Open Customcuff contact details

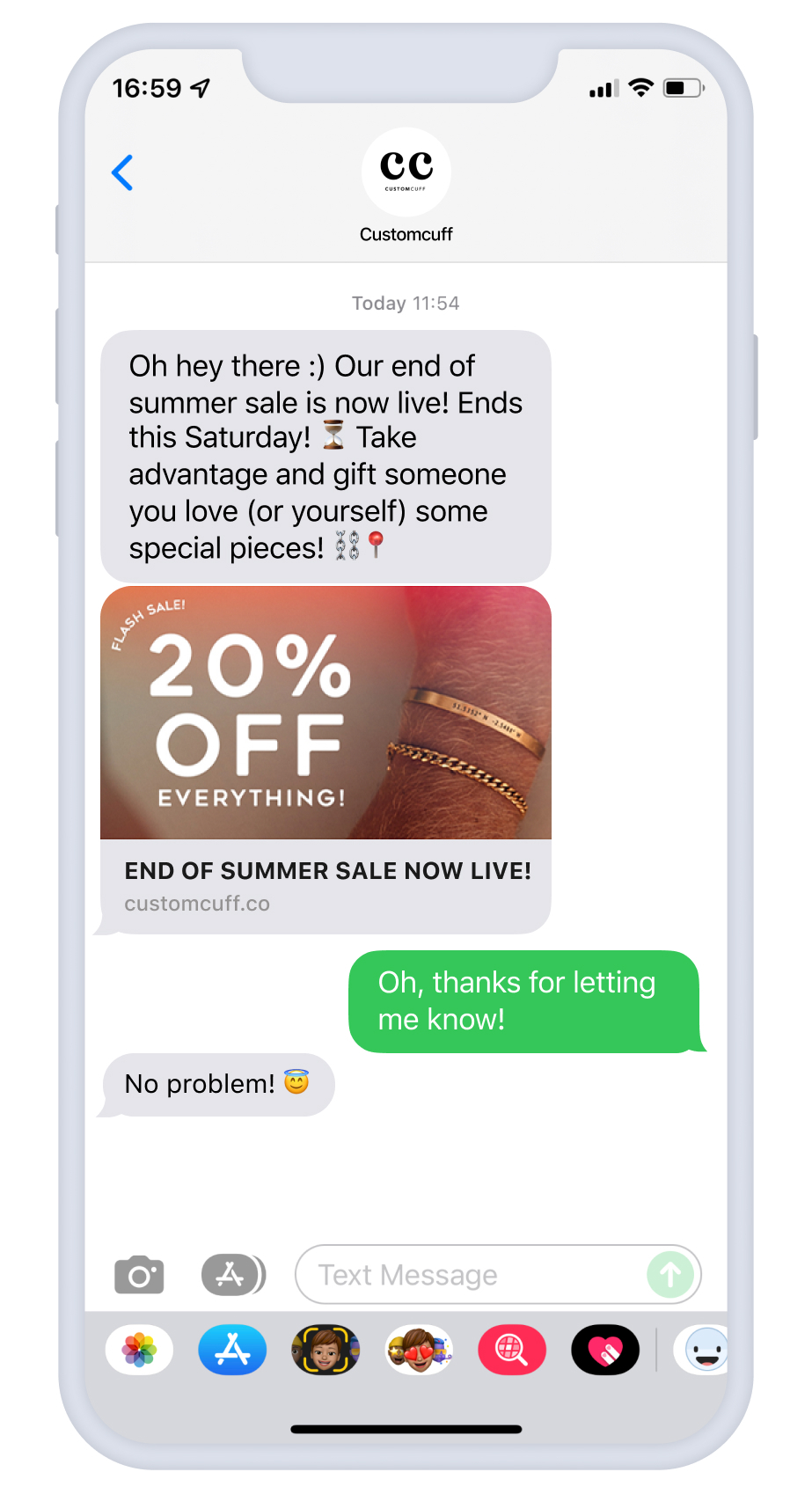coord(406,186)
